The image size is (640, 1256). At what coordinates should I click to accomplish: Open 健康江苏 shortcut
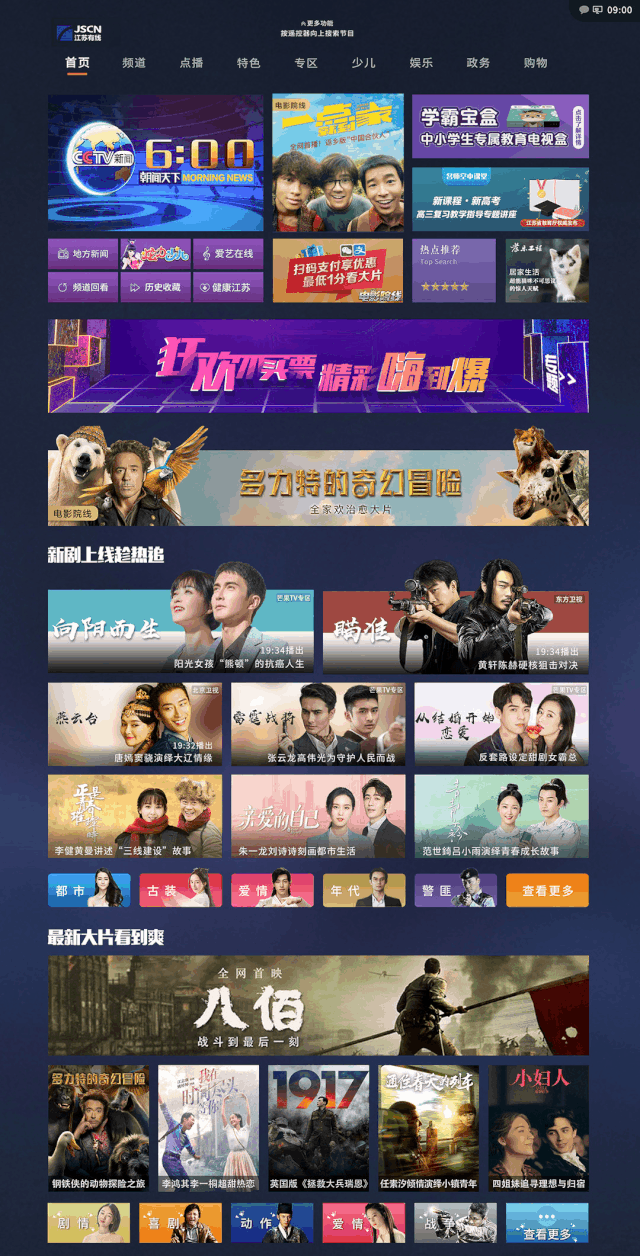point(228,287)
